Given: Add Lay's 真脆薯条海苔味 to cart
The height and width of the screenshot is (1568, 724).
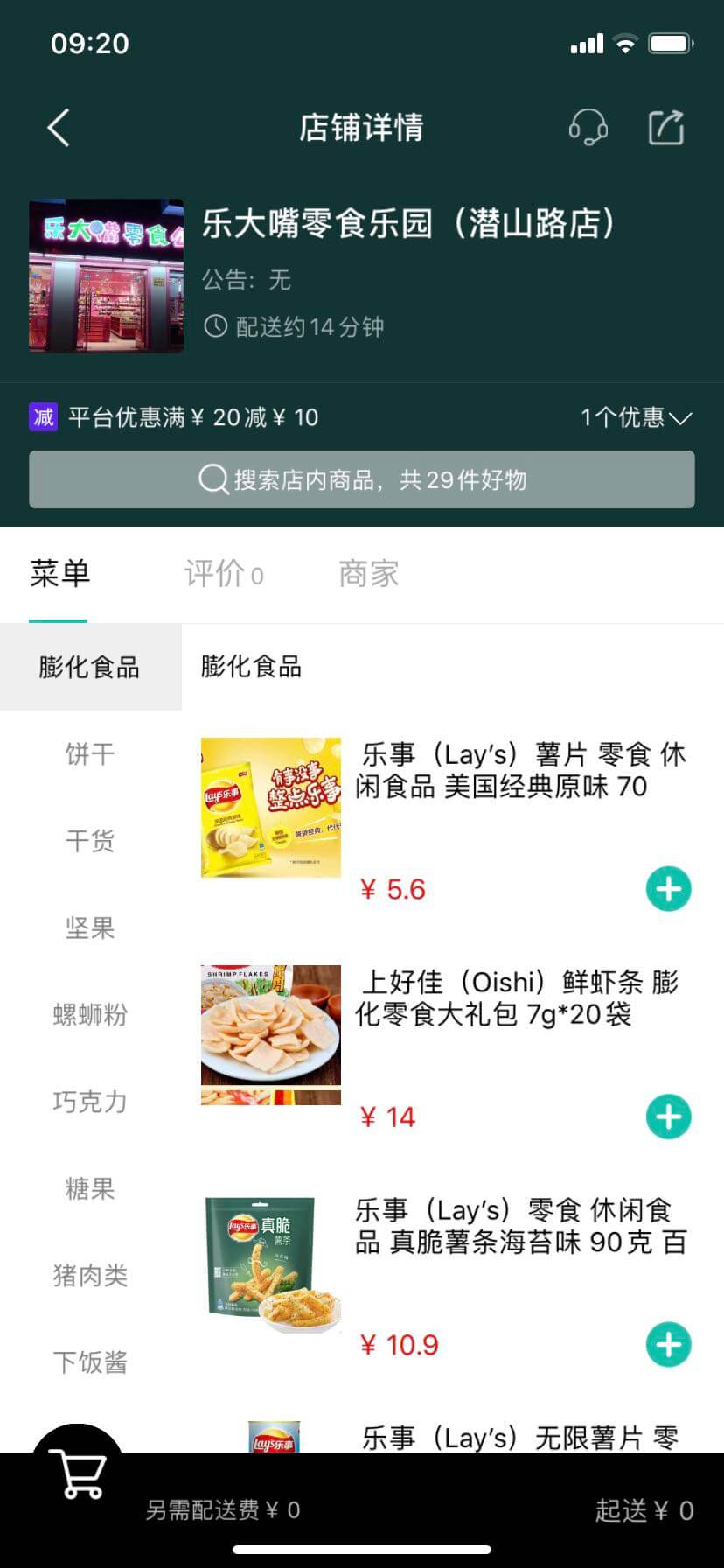Looking at the screenshot, I should [669, 1345].
